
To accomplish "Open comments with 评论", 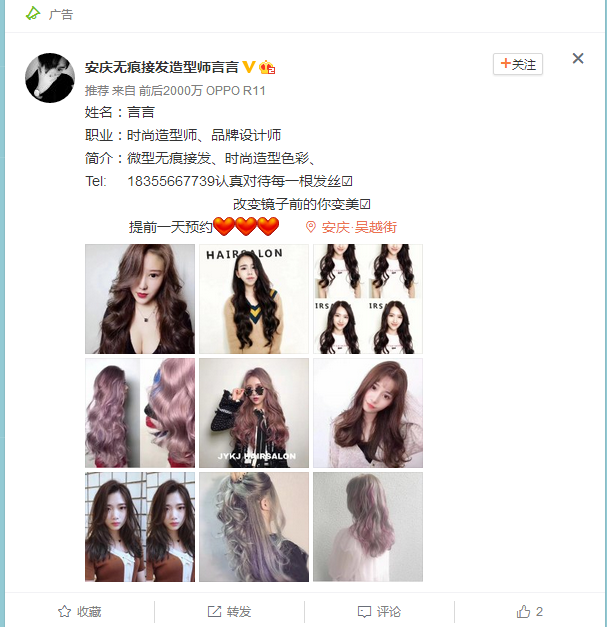I will [x=379, y=611].
